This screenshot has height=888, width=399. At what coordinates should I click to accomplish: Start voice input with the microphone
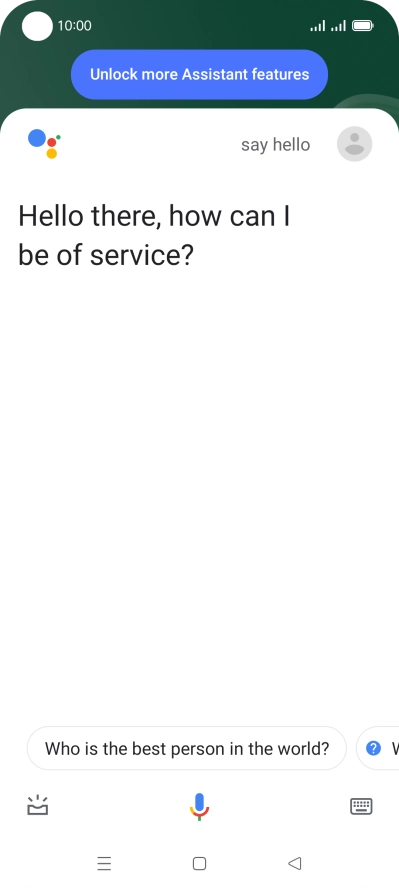[x=199, y=806]
